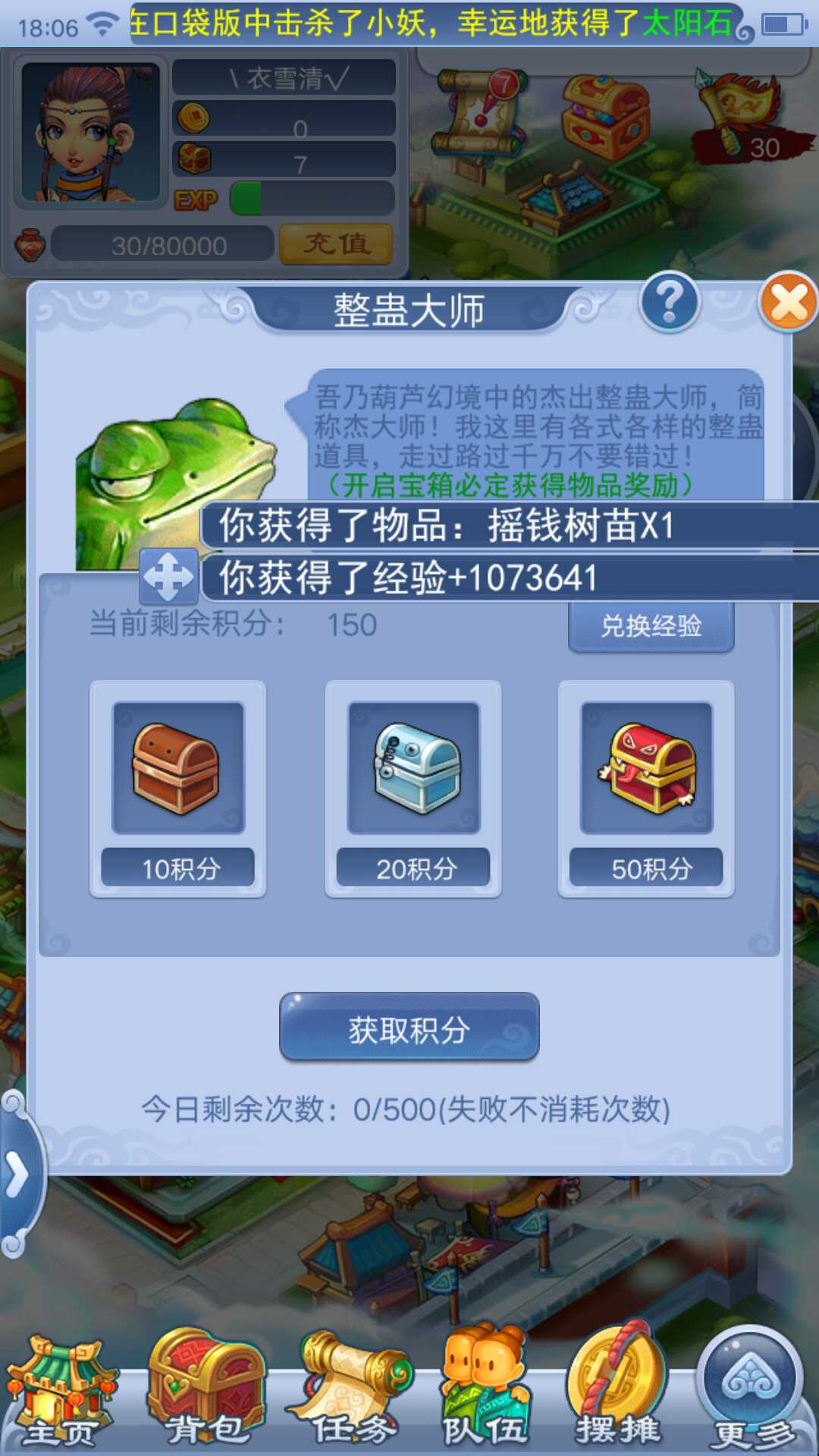Open the character avatar profile
This screenshot has height=1456, width=819.
(x=90, y=133)
